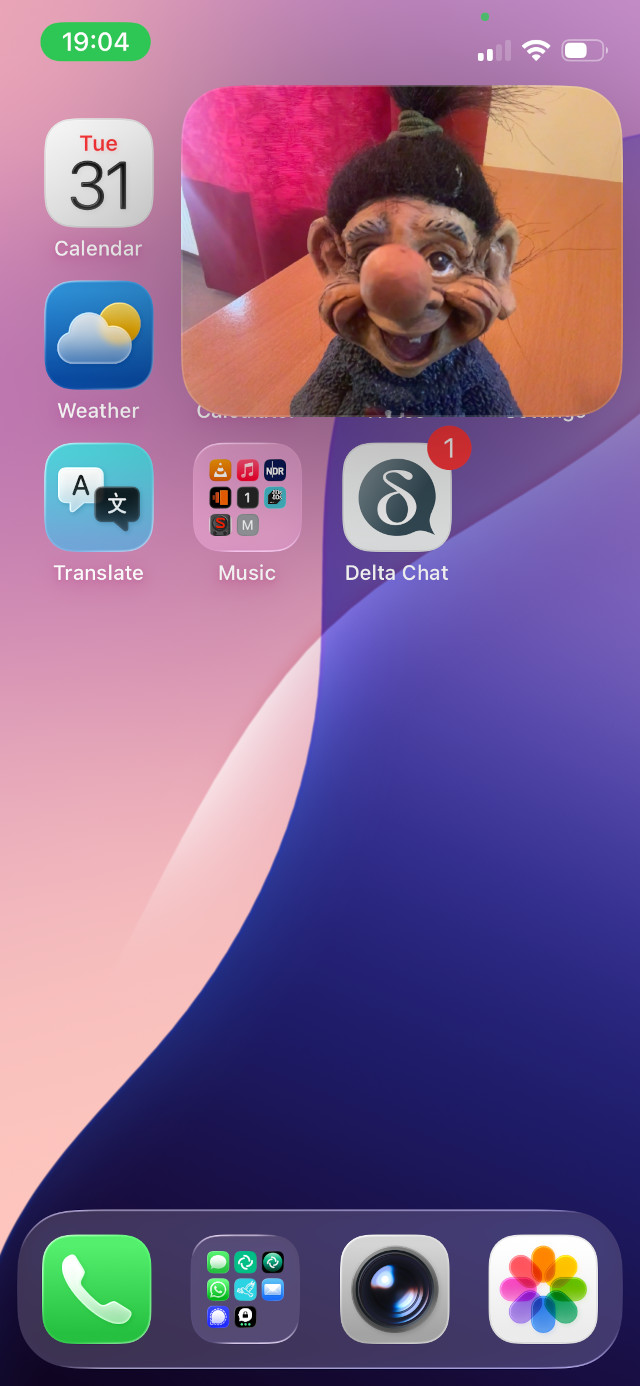Screen dimensions: 640x1386
Task: Open the Translate app
Action: coord(99,498)
